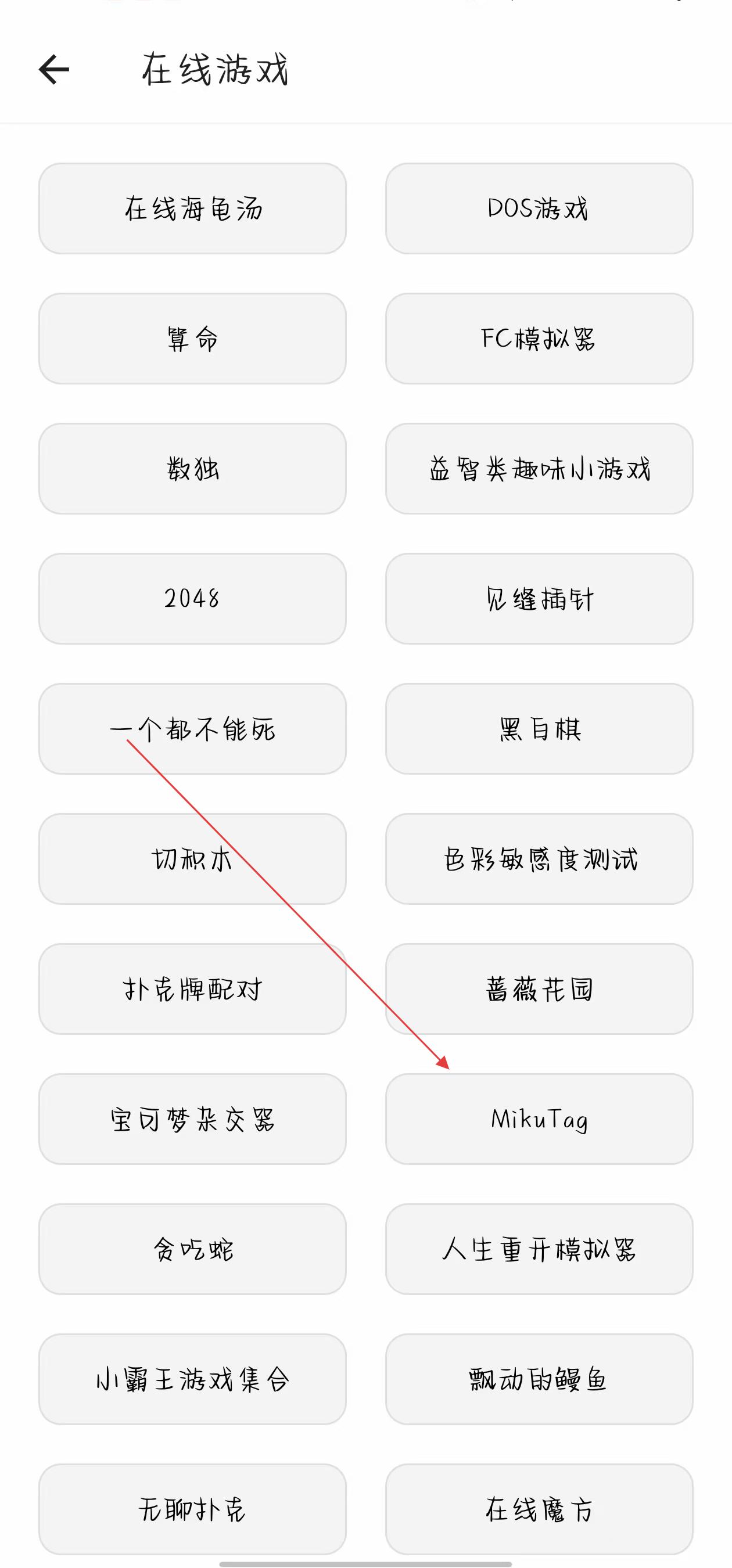The width and height of the screenshot is (732, 1568).
Task: Play 数独
Action: [x=192, y=469]
